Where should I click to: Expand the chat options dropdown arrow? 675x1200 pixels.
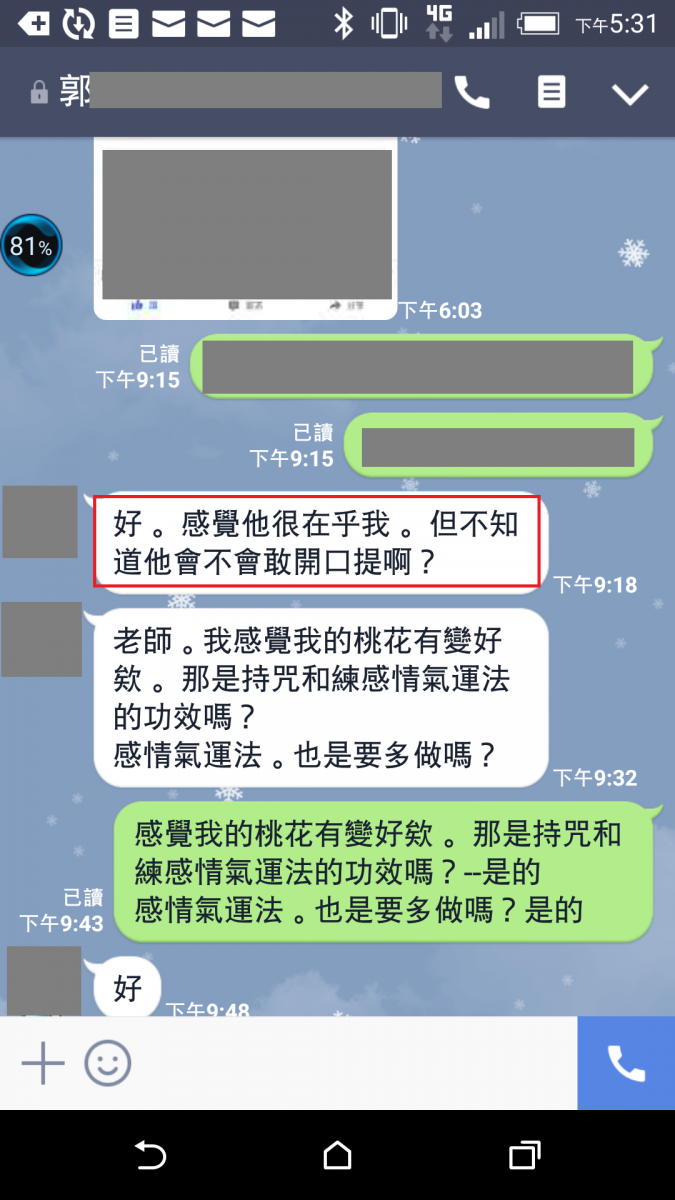coord(630,94)
